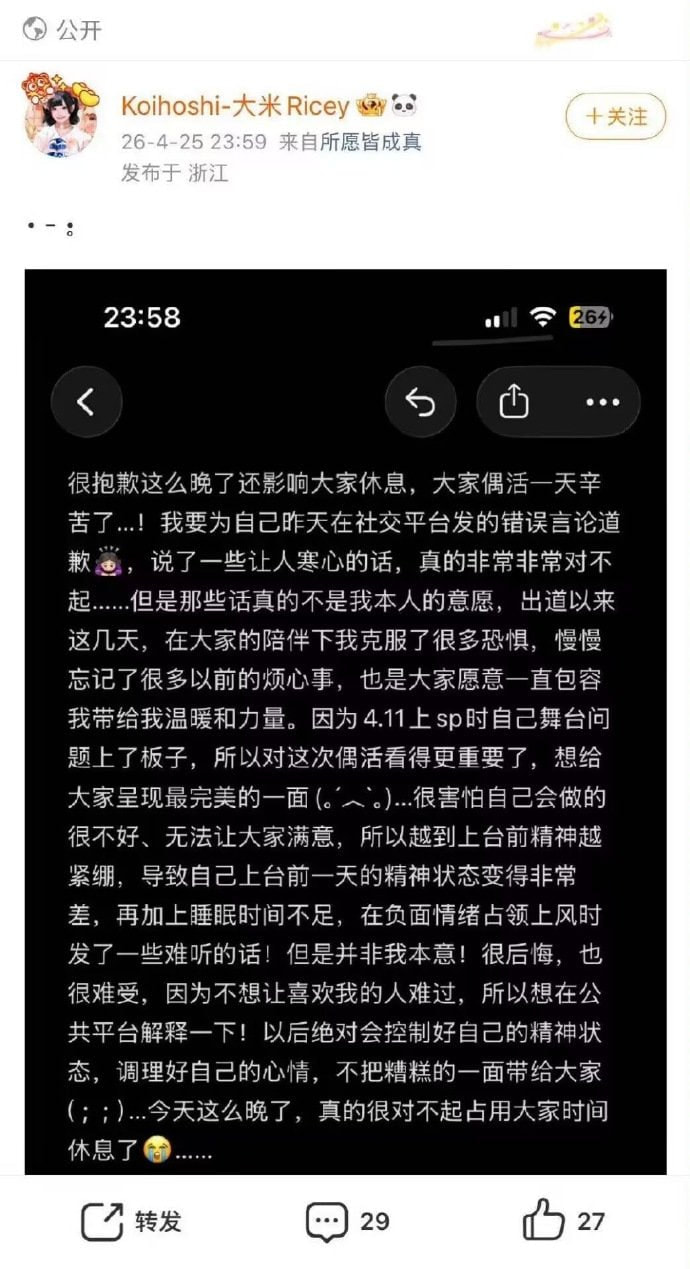Follow Koihoshi-大米Ricey with the 关注 button
Screen dimensions: 690x1269
pos(616,117)
